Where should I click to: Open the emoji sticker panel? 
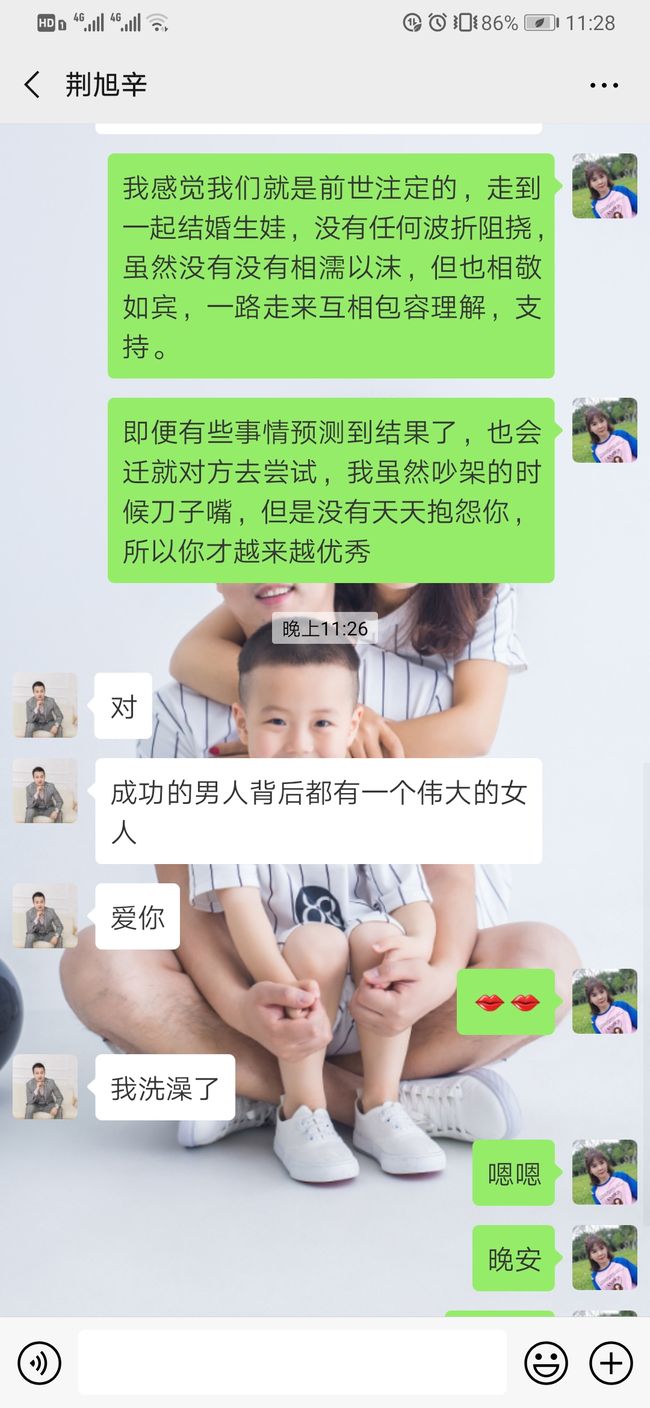(546, 1362)
